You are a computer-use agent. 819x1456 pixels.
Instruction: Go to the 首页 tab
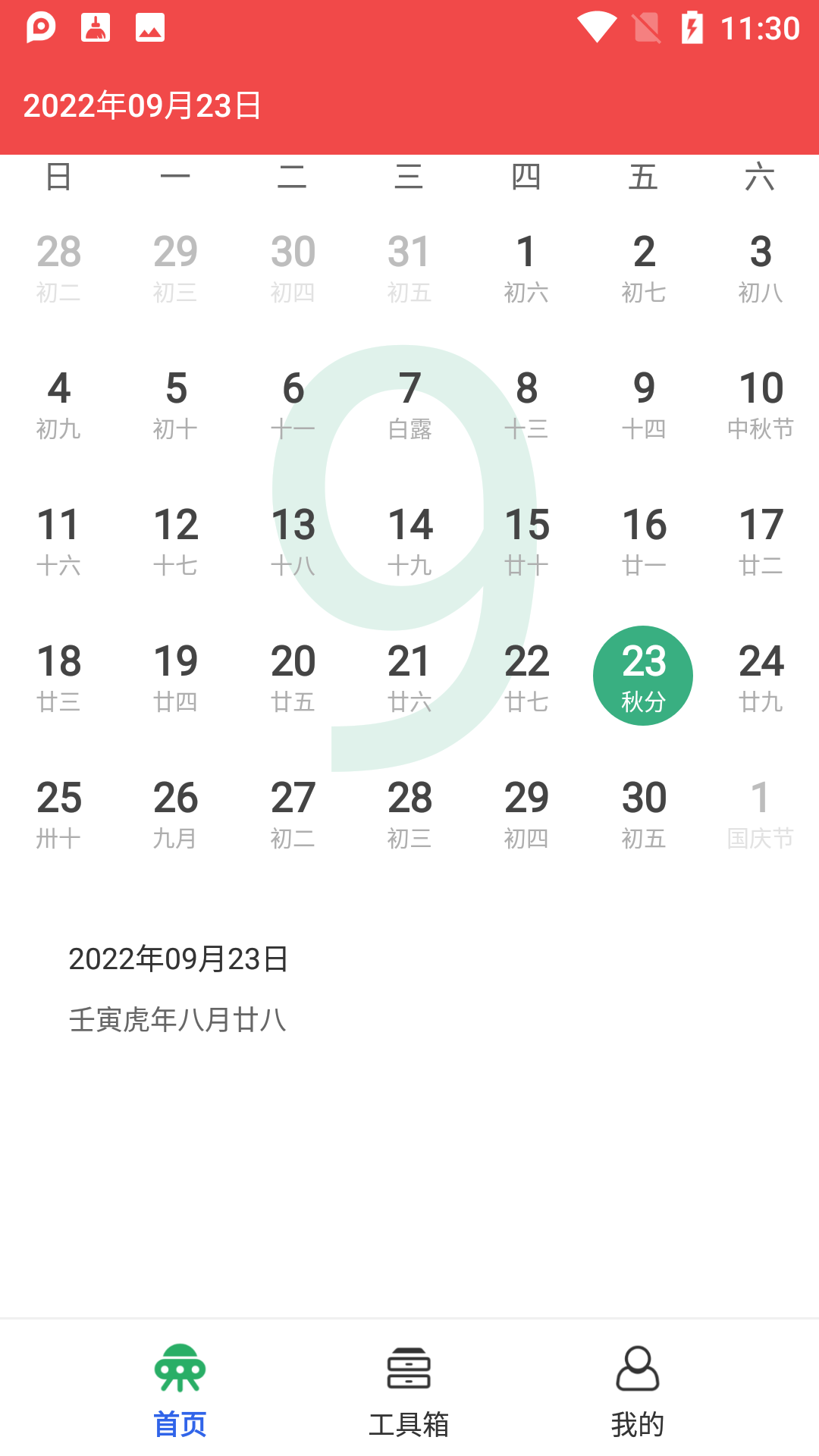pyautogui.click(x=180, y=1389)
